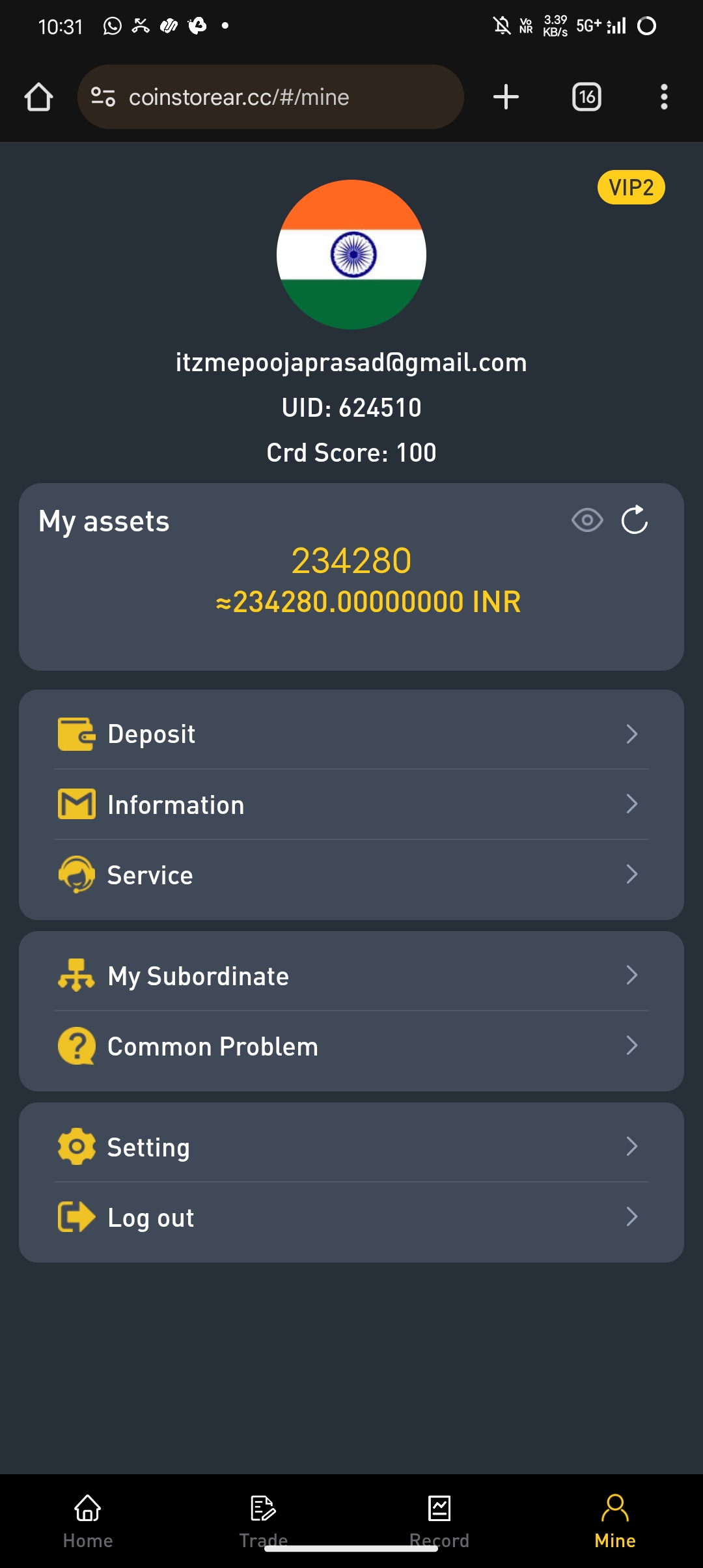This screenshot has height=1568, width=703.
Task: Open a new browser tab
Action: point(506,97)
